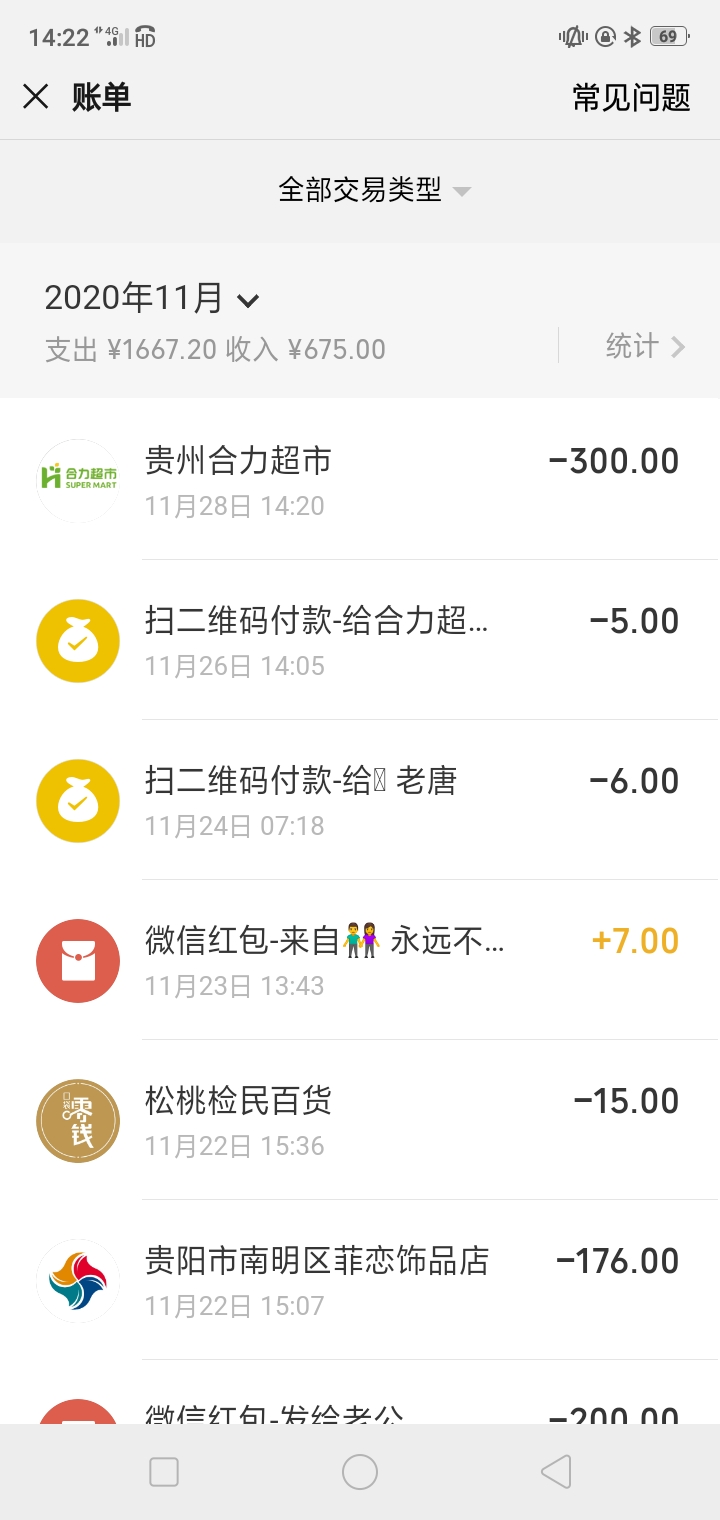Image resolution: width=720 pixels, height=1520 pixels.
Task: Open 常见问题 help link
Action: click(631, 97)
